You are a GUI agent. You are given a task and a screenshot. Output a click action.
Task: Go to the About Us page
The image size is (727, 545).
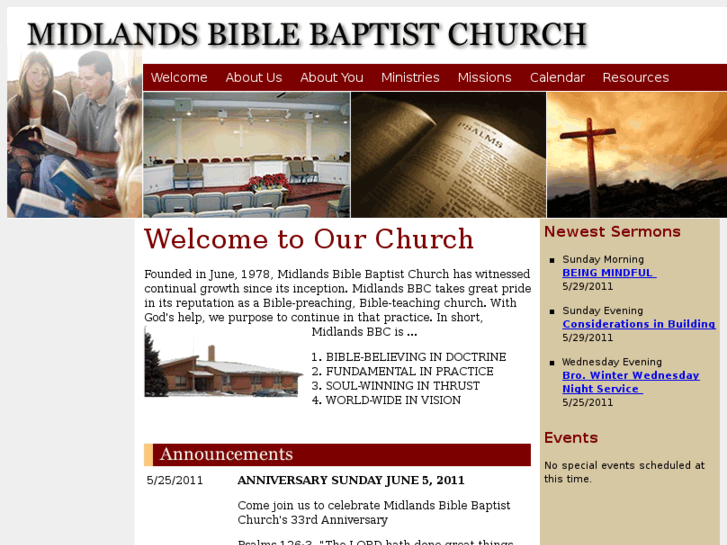tap(254, 77)
